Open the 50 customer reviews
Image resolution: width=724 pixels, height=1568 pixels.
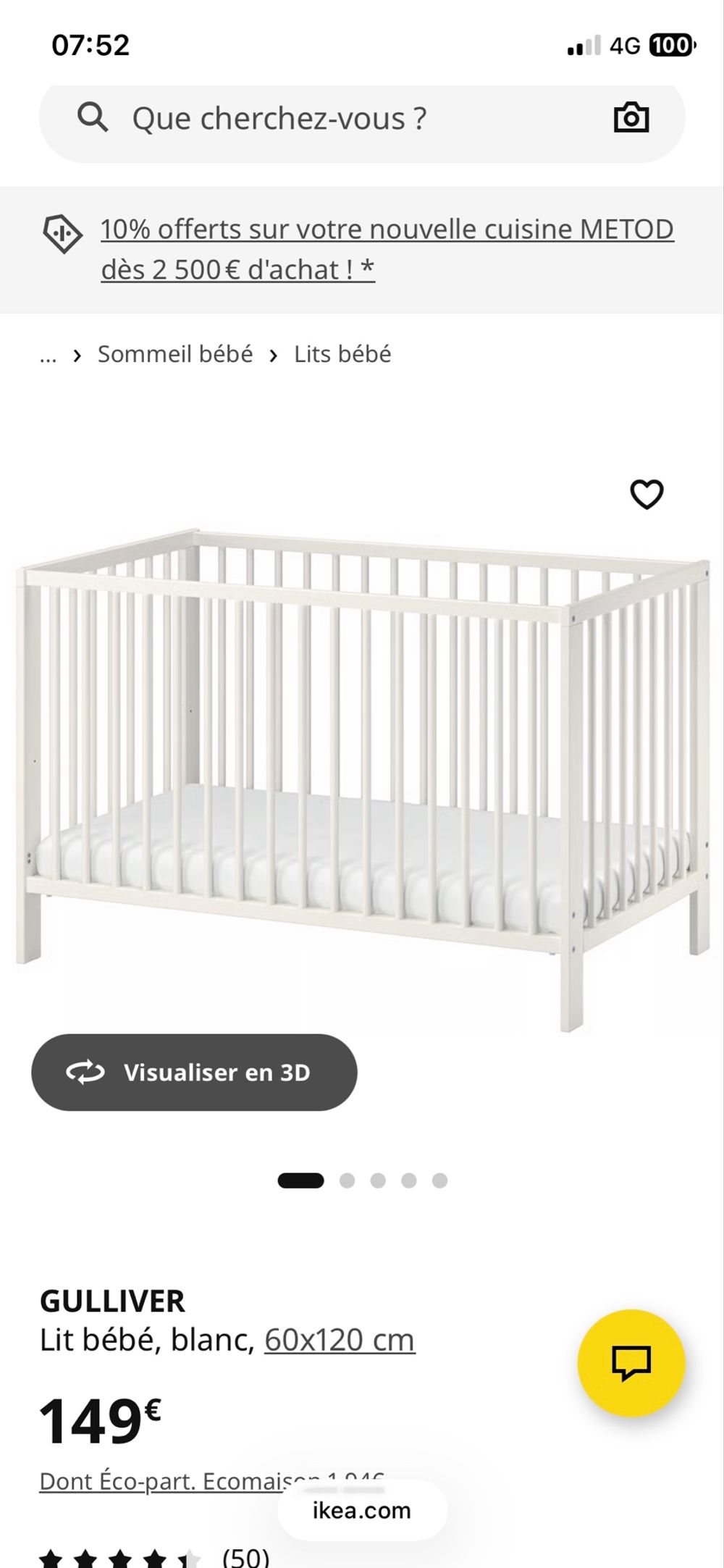point(246,1557)
